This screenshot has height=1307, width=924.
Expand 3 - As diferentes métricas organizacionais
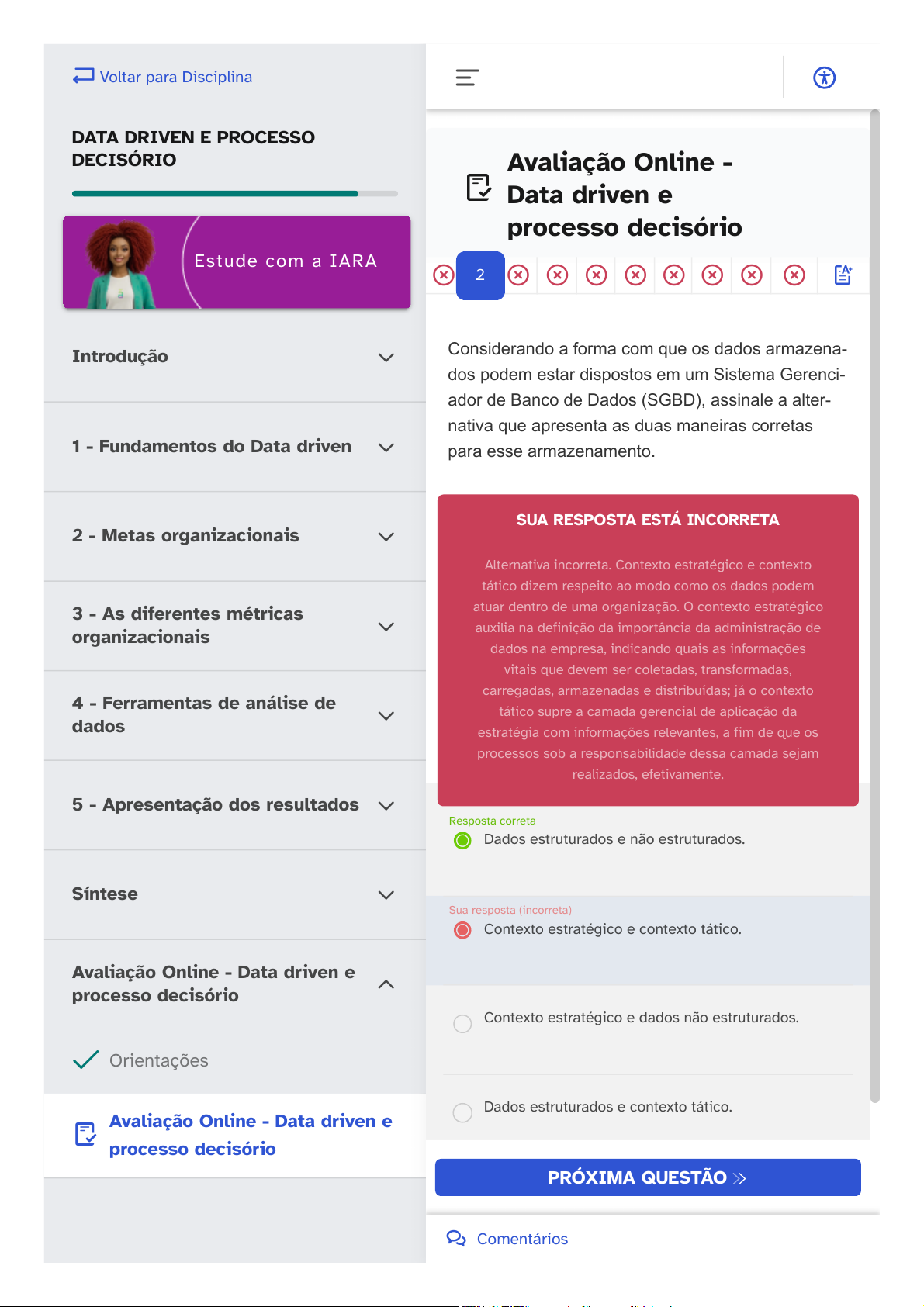point(235,626)
